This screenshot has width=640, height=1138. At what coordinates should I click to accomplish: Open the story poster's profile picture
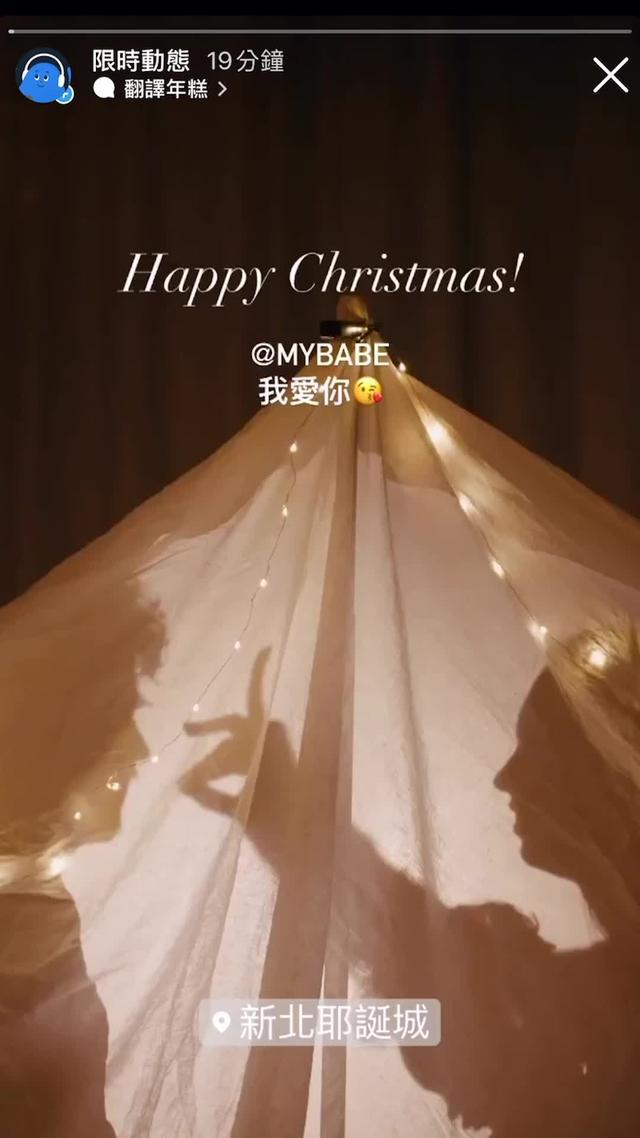tap(45, 76)
